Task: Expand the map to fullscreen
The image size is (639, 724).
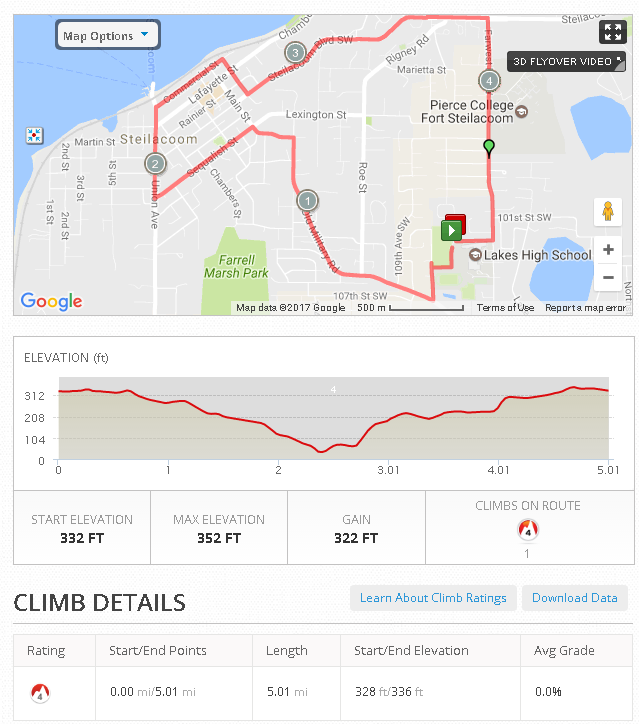Action: tap(611, 32)
